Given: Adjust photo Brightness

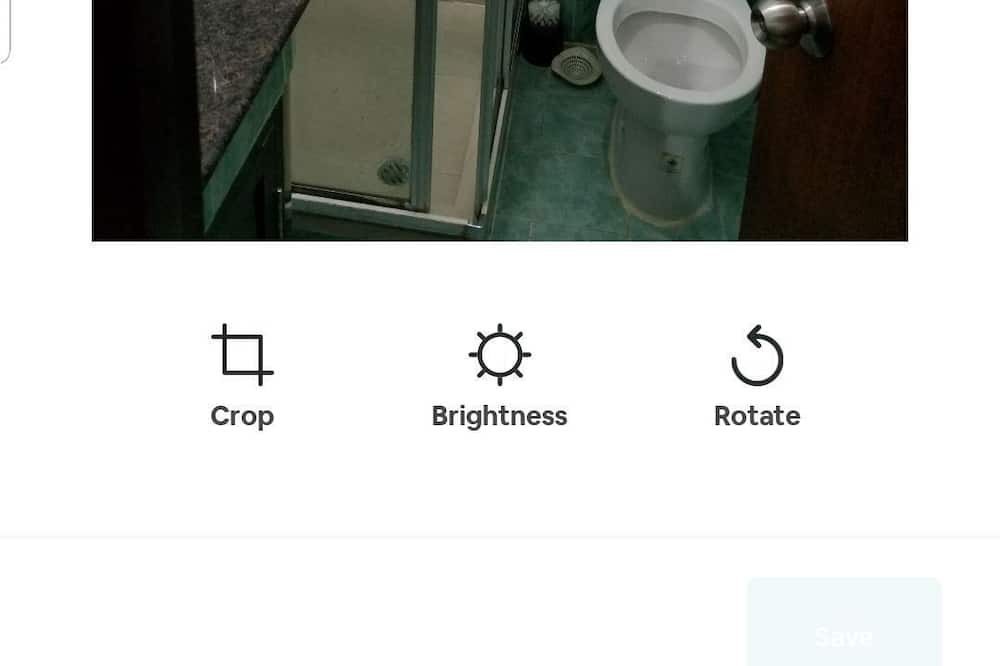Looking at the screenshot, I should [499, 375].
